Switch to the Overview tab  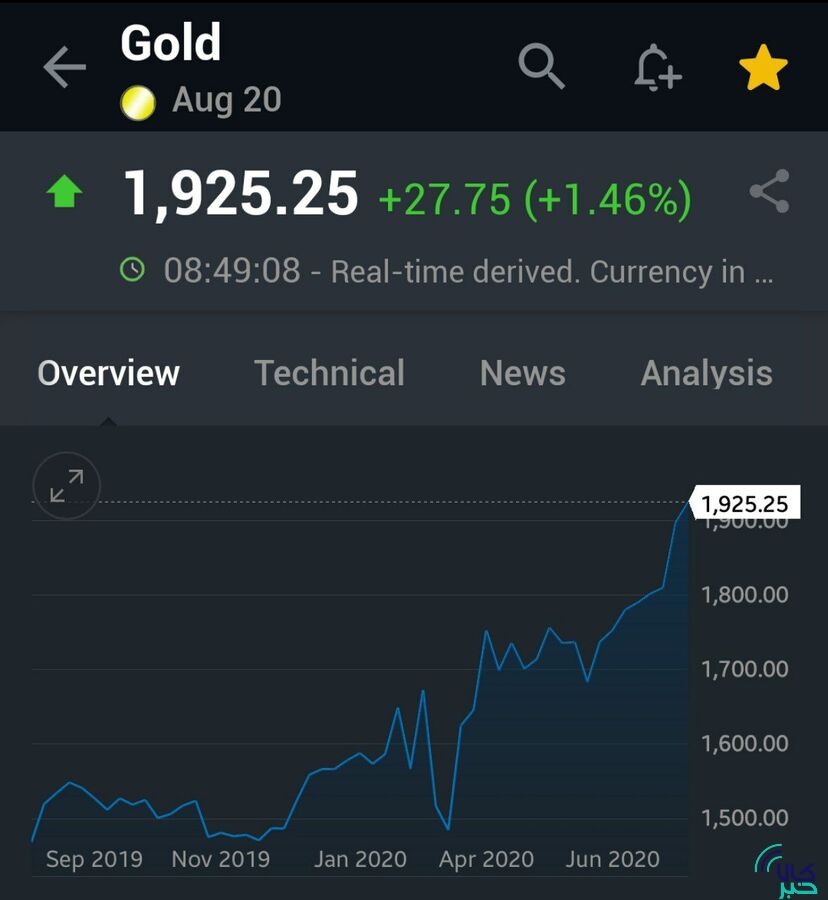(108, 374)
